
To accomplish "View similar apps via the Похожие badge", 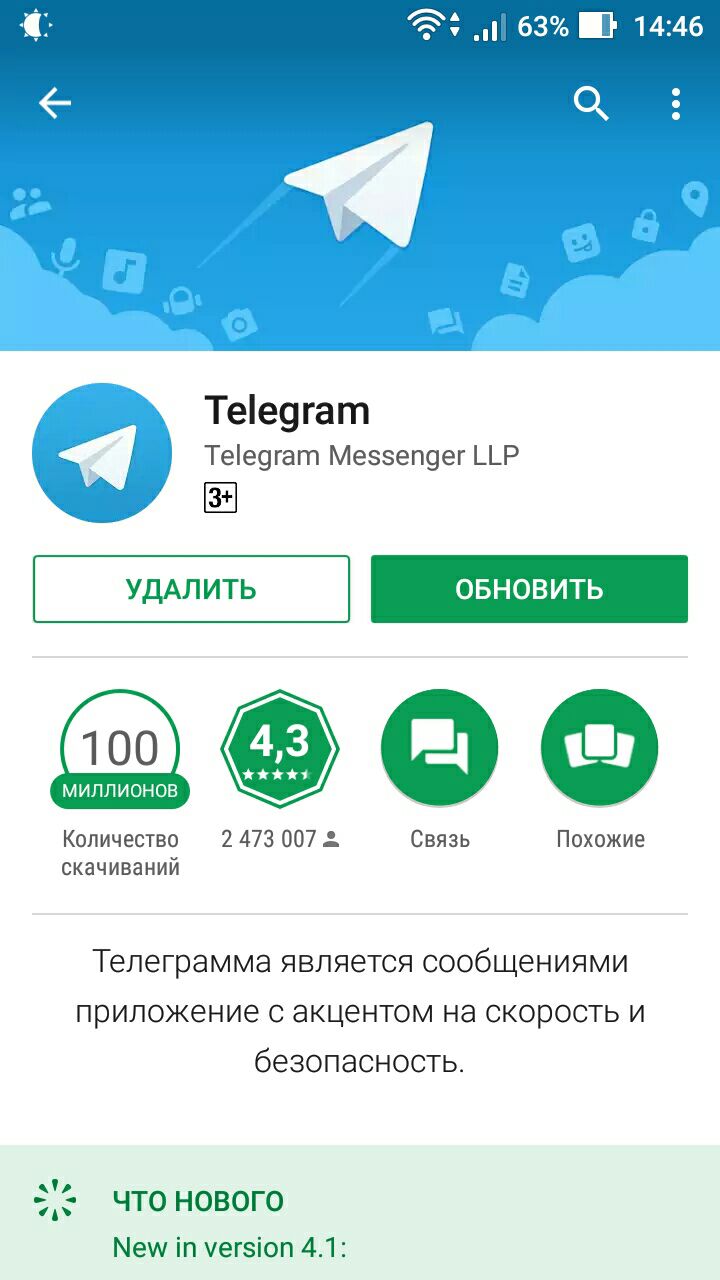I will (x=600, y=748).
